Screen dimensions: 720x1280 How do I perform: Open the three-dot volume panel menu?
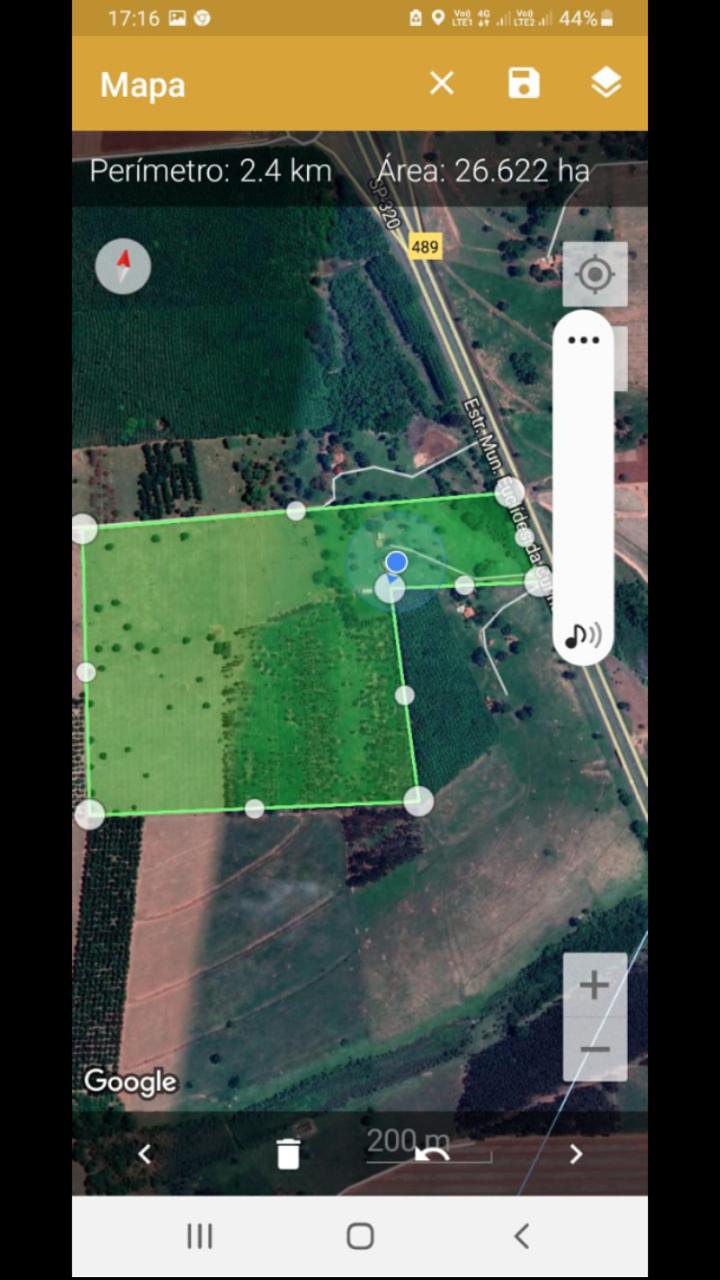[x=583, y=340]
